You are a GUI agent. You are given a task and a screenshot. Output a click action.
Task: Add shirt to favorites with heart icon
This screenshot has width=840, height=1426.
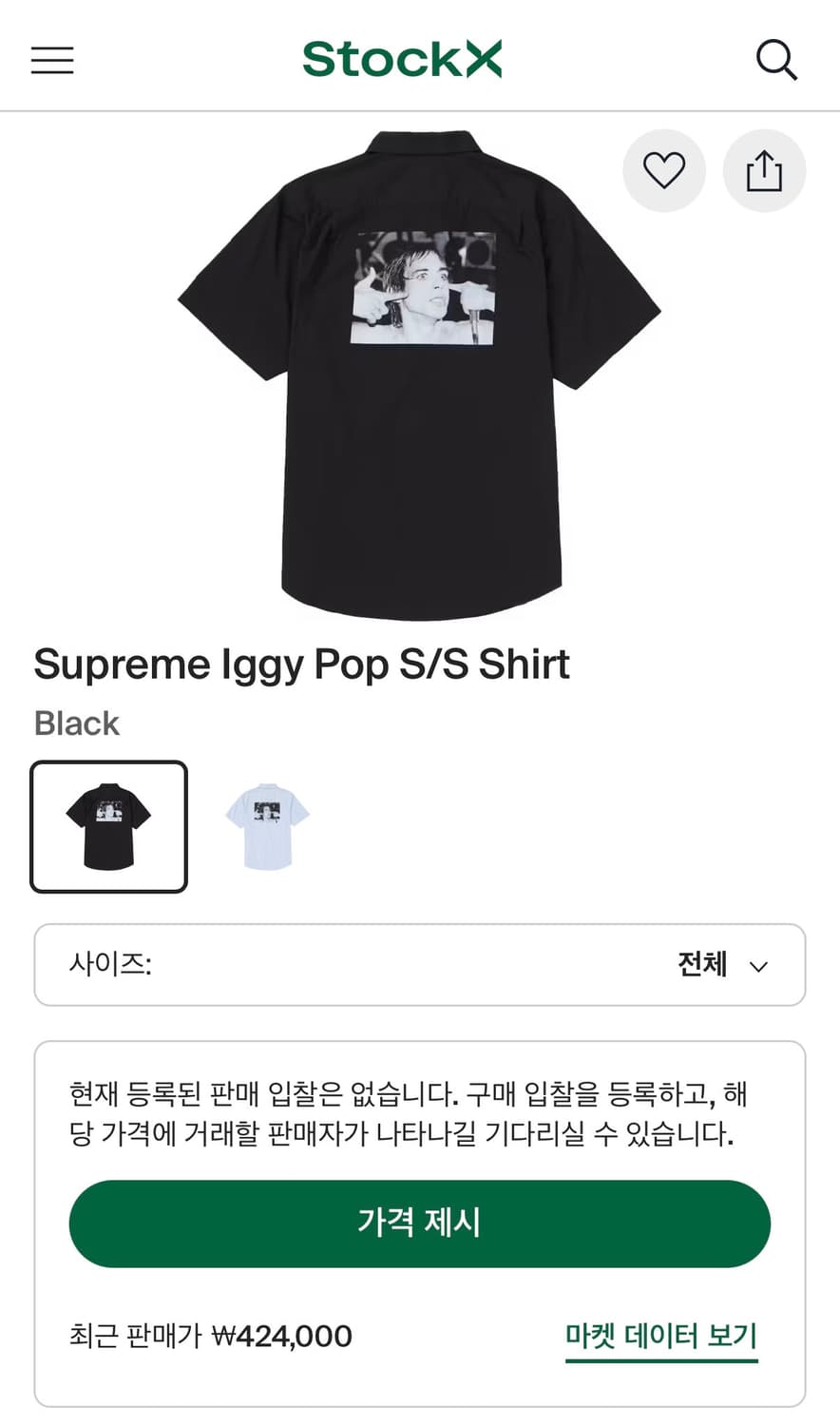tap(663, 170)
